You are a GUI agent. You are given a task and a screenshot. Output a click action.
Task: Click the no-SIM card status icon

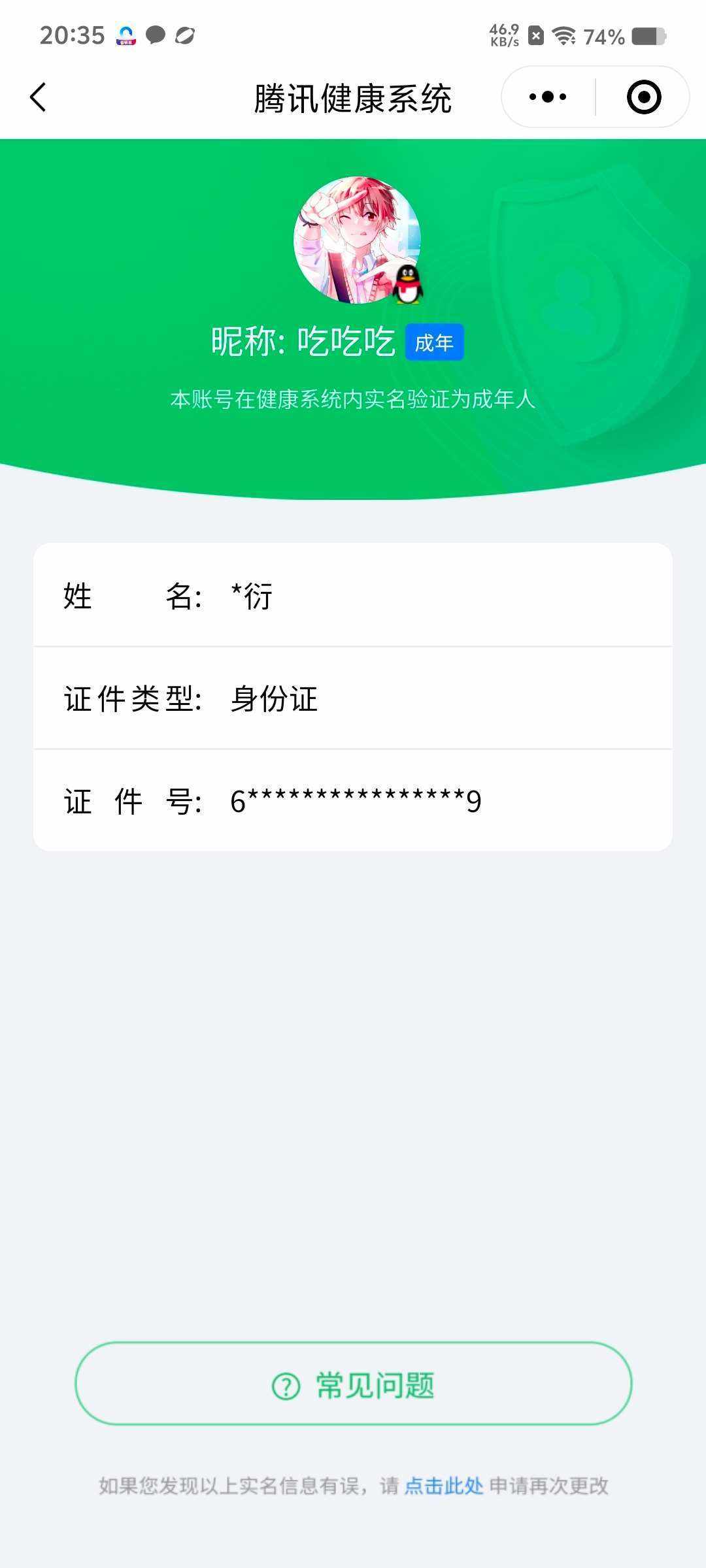pyautogui.click(x=536, y=36)
